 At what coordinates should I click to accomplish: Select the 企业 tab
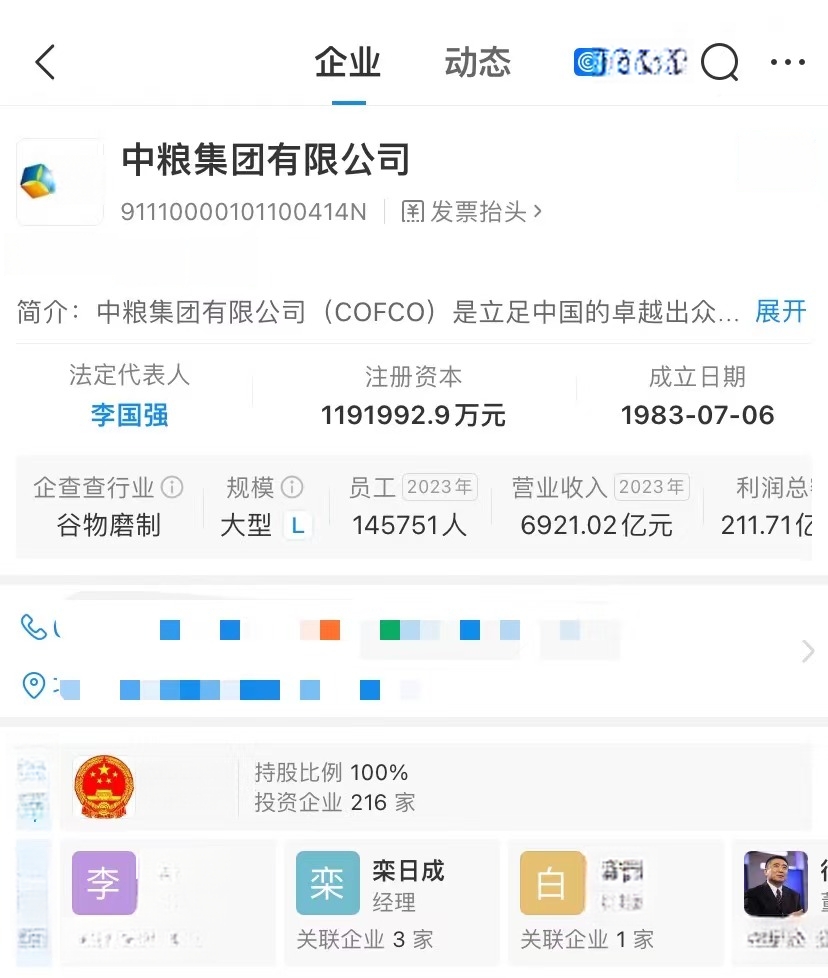click(348, 62)
